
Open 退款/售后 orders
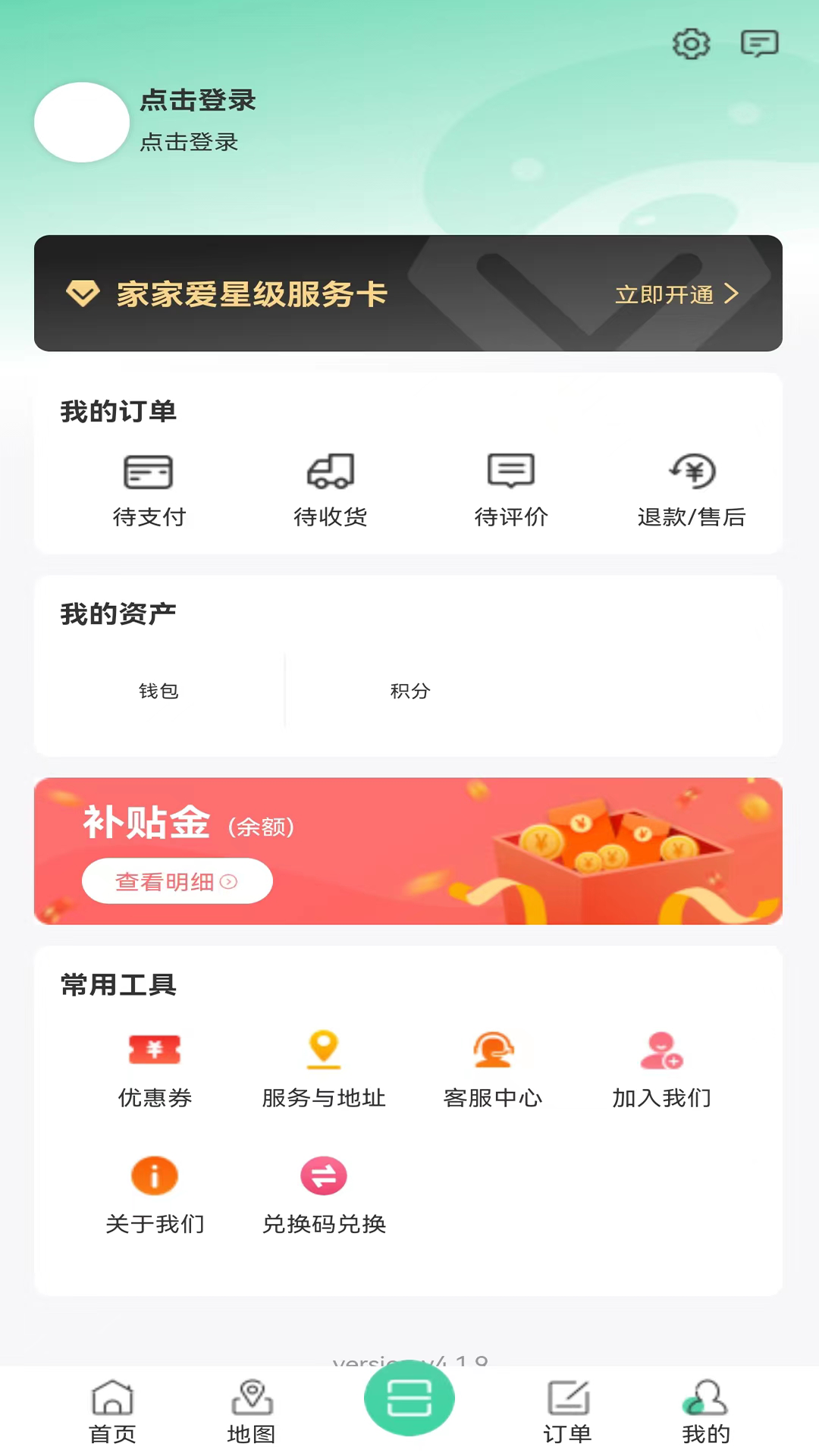692,489
